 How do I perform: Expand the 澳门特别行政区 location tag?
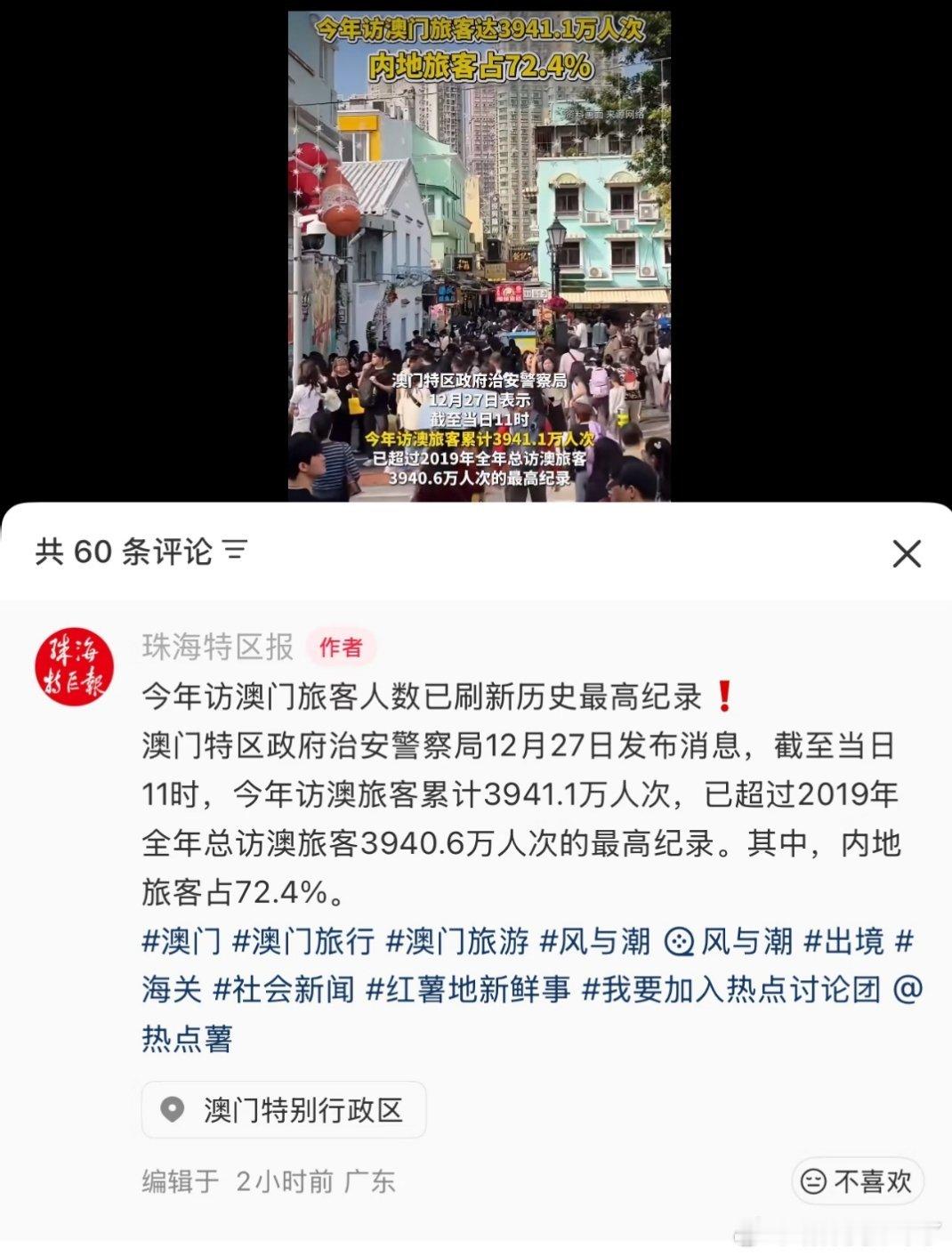pos(284,1109)
